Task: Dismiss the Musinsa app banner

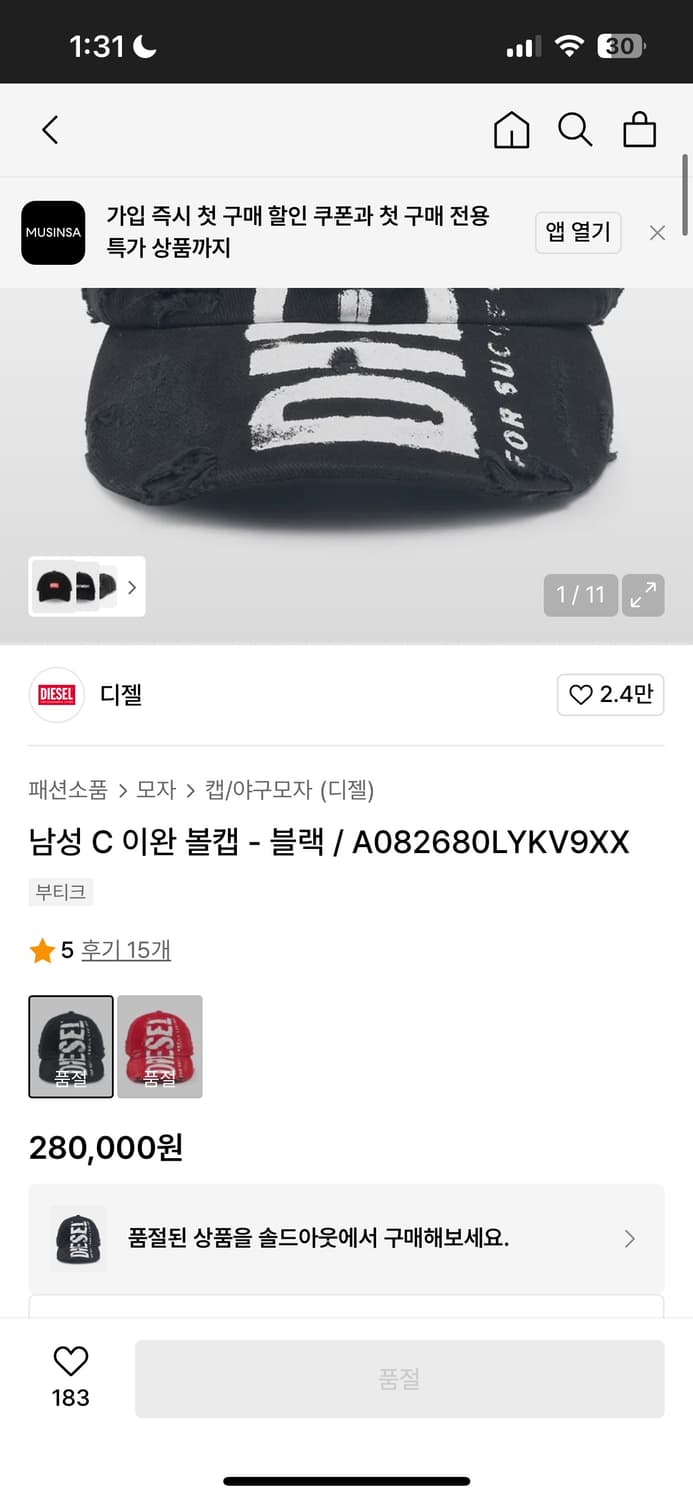Action: coord(657,233)
